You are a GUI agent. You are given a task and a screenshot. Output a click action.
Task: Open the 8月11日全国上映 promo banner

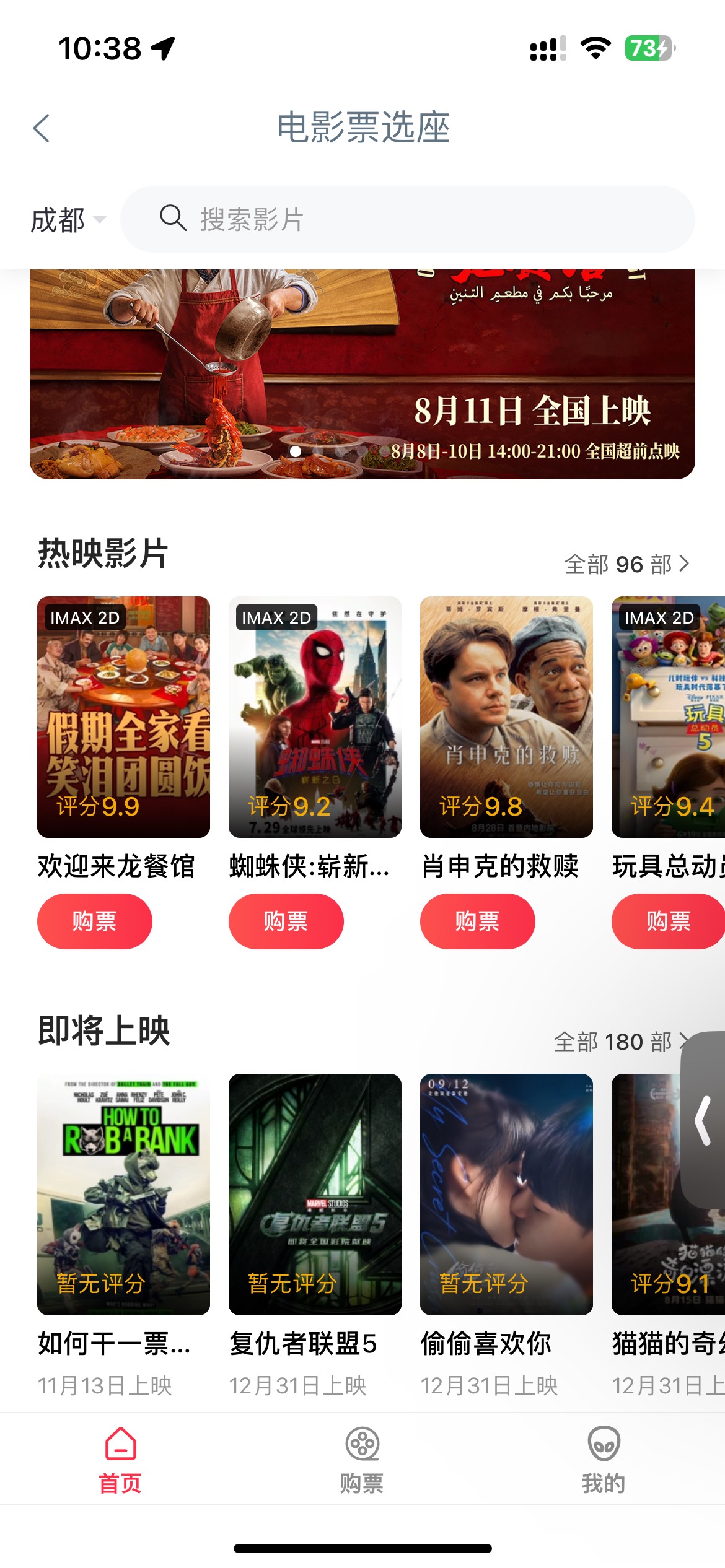coord(362,374)
